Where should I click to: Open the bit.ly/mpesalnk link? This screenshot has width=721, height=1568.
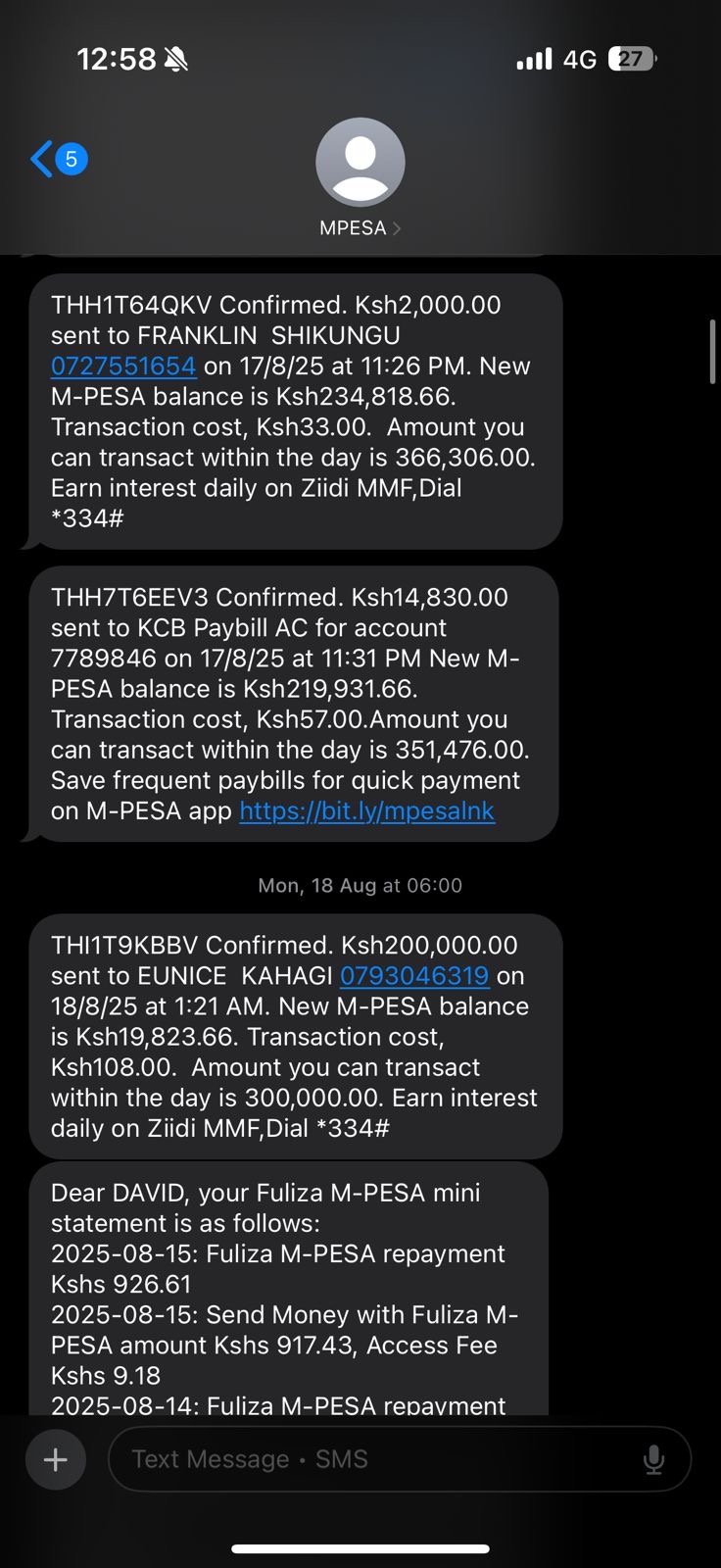(x=366, y=811)
